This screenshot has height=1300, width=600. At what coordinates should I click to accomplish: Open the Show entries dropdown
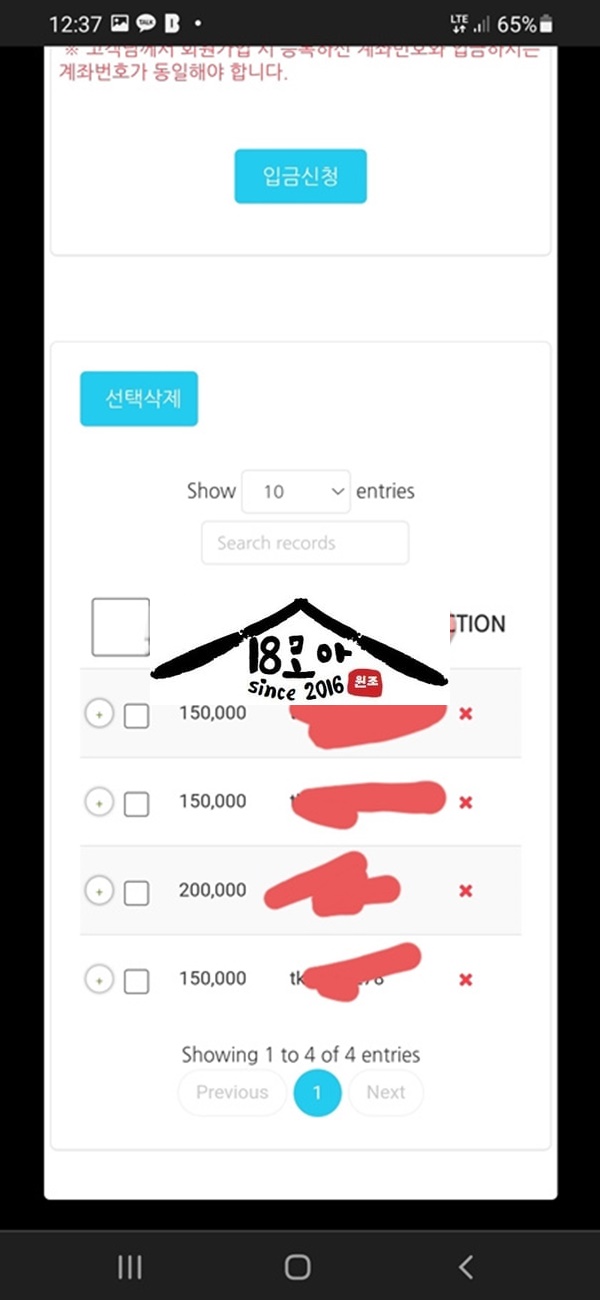click(x=296, y=491)
